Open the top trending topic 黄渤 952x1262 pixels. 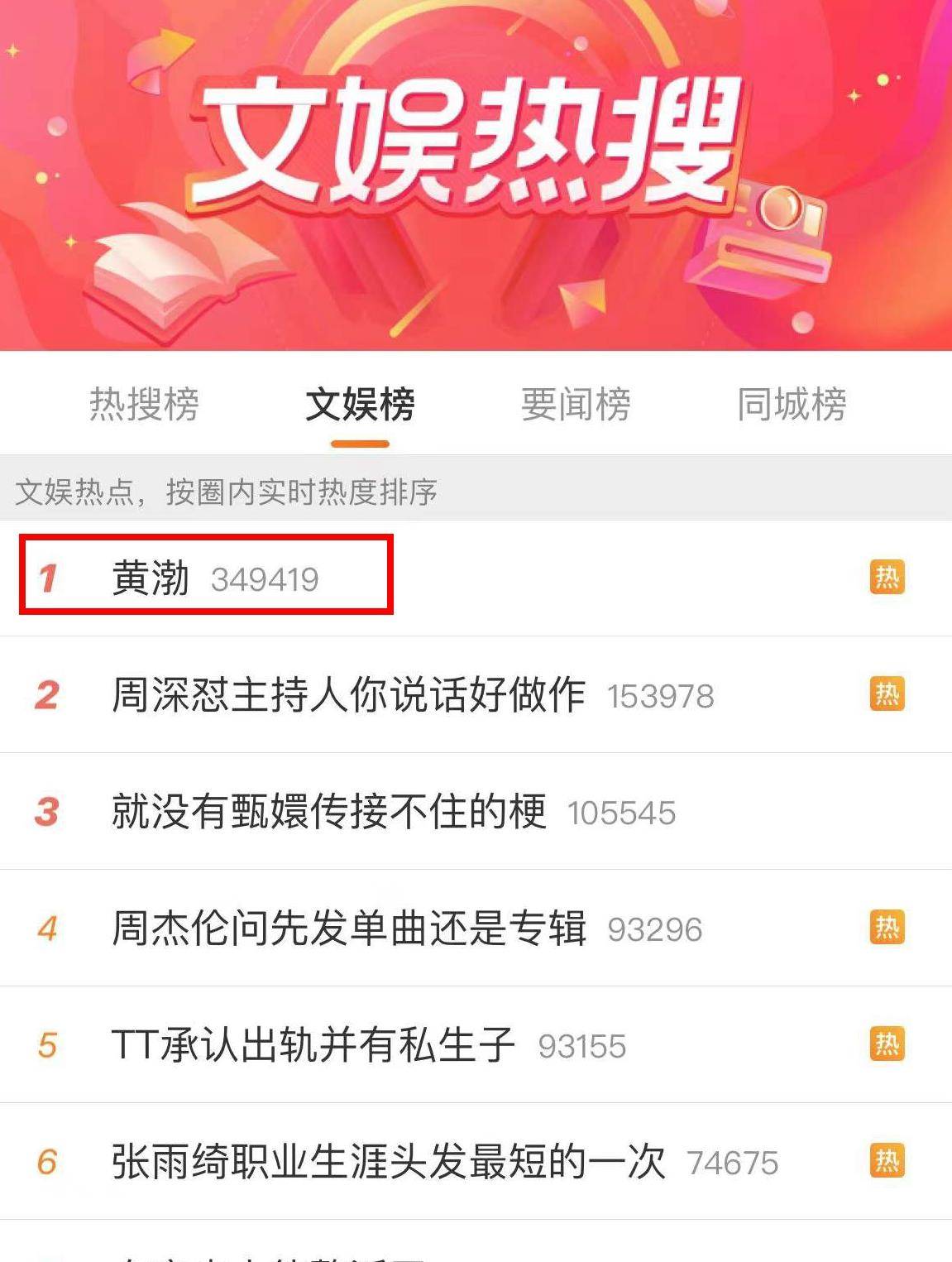[151, 578]
